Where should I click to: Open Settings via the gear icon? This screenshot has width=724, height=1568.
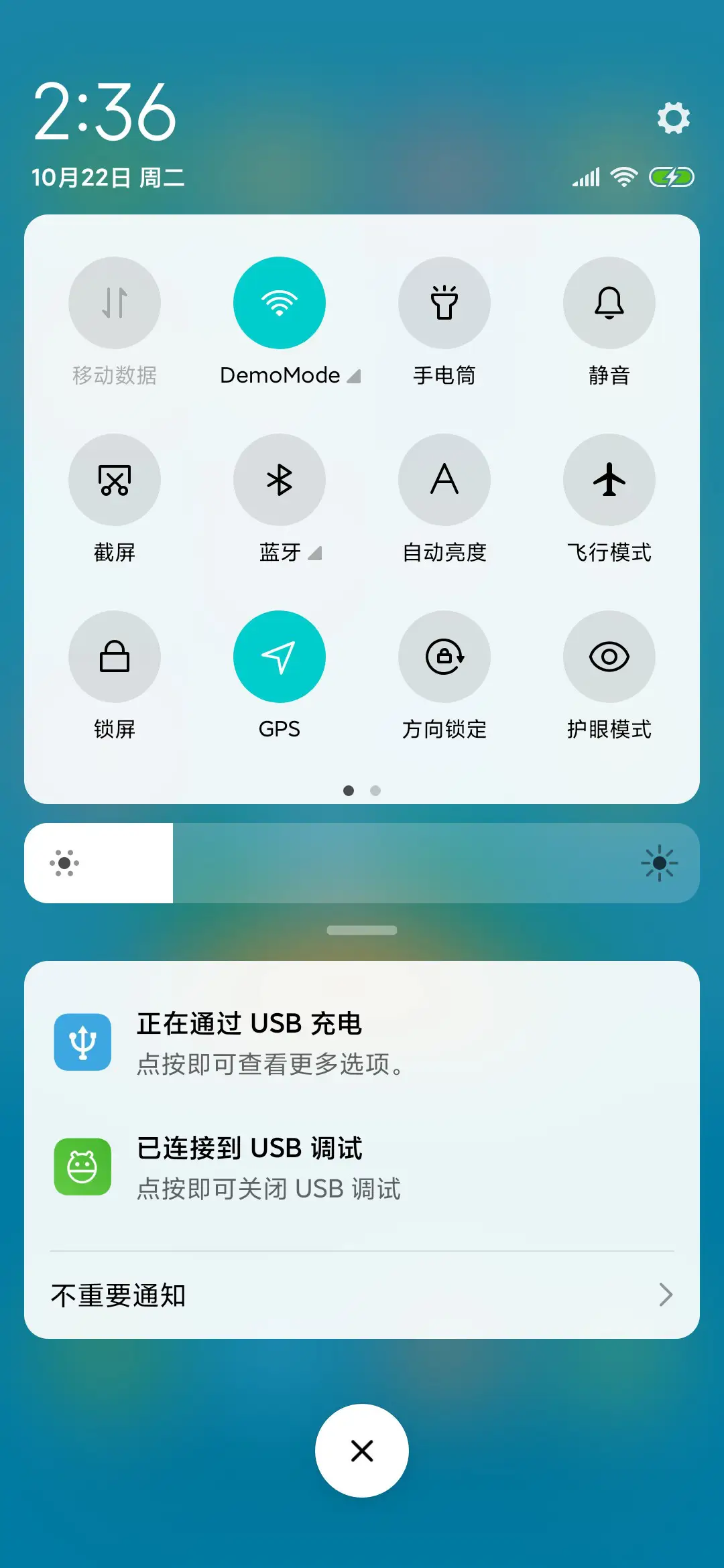coord(673,117)
